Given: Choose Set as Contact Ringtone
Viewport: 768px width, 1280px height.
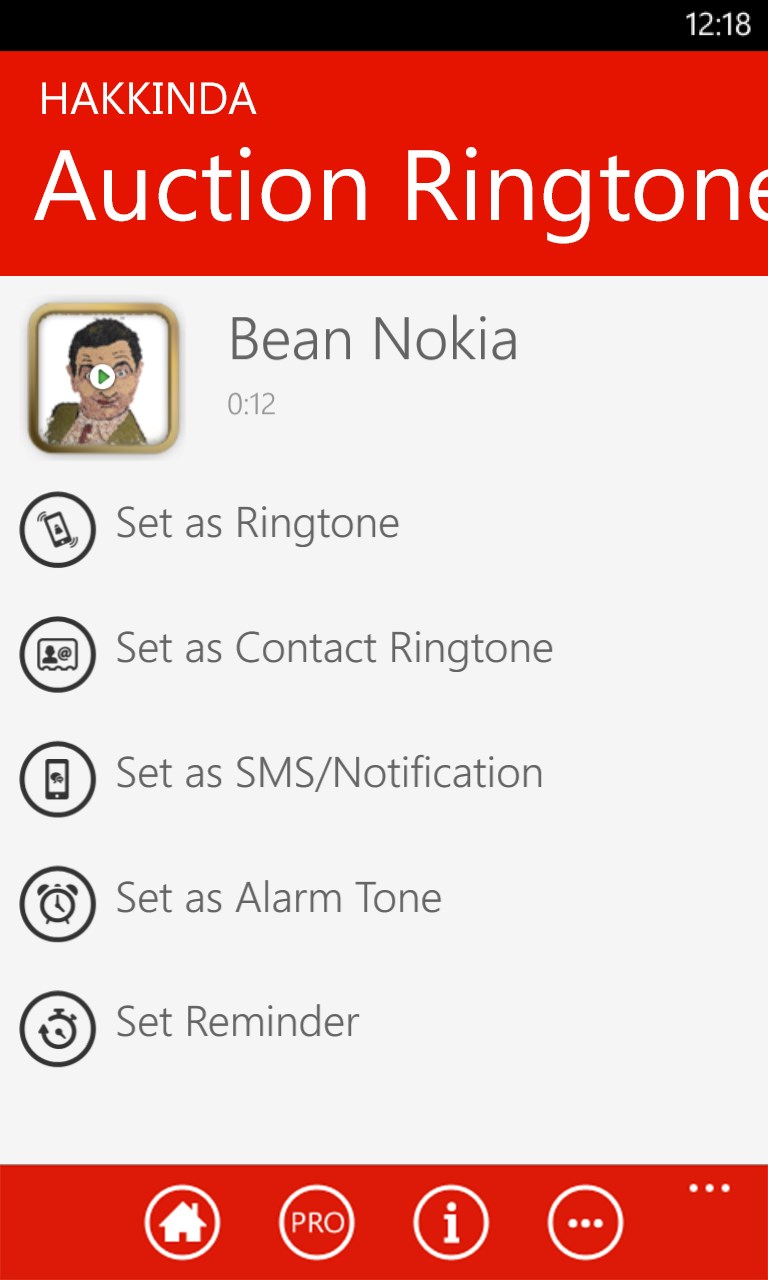Looking at the screenshot, I should click(333, 649).
